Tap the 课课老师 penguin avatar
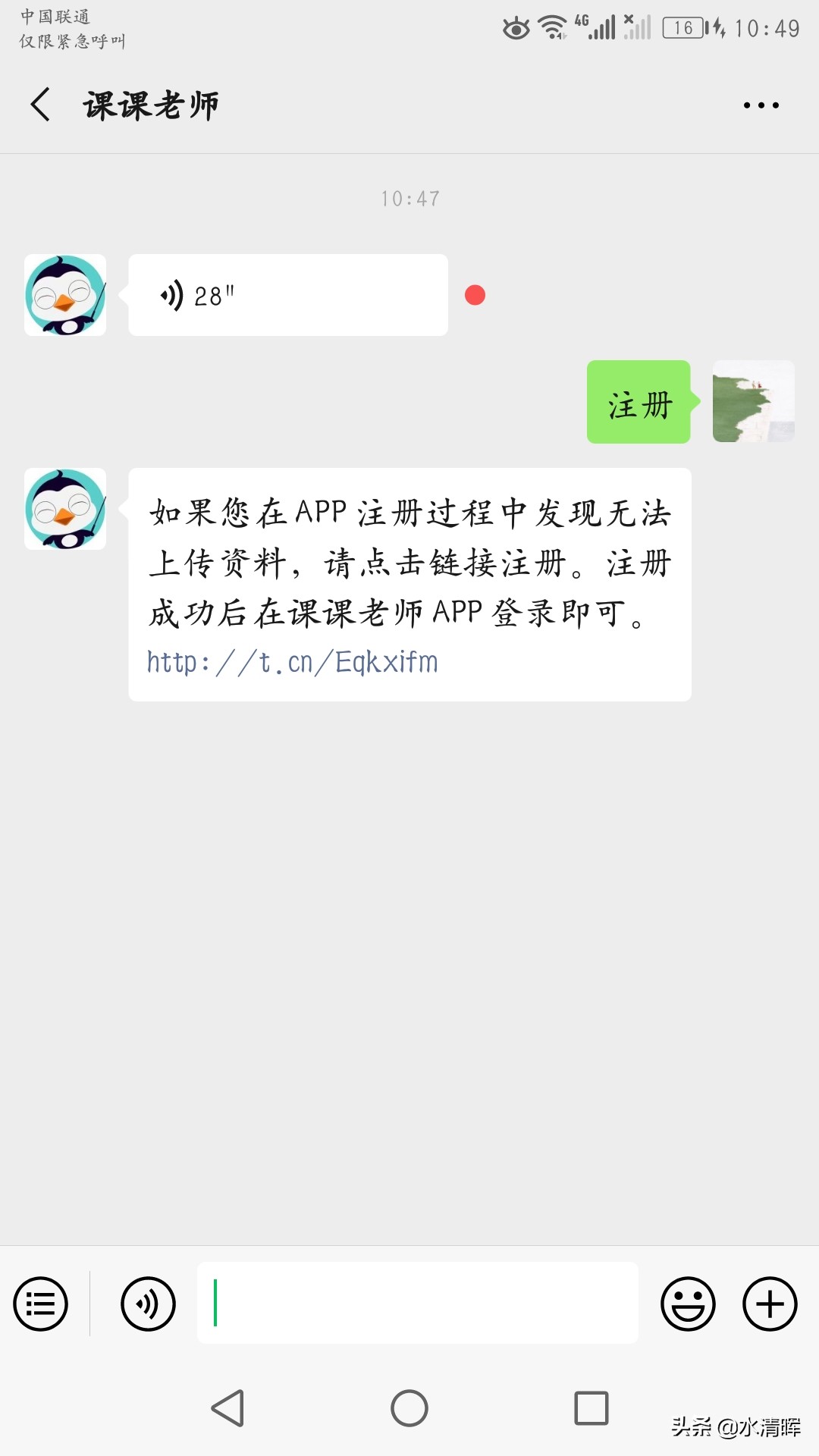This screenshot has width=819, height=1456. (64, 294)
